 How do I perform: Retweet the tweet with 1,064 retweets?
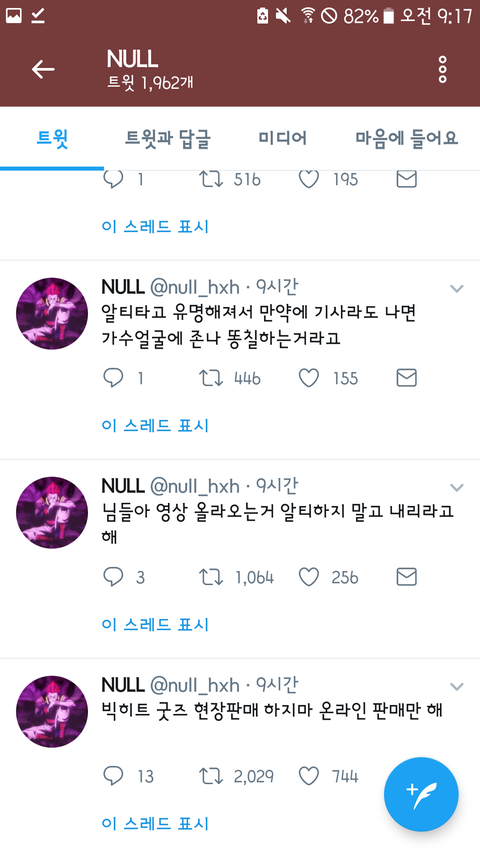[x=211, y=577]
